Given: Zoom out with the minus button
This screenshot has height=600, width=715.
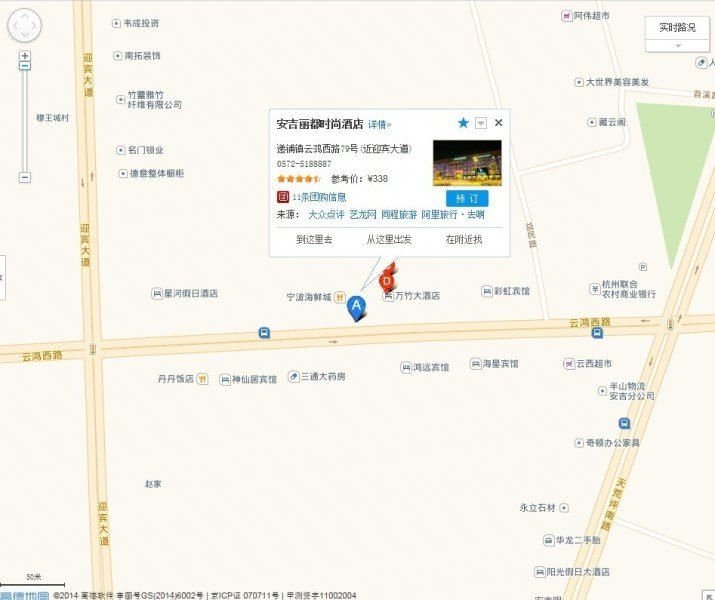Looking at the screenshot, I should [25, 177].
